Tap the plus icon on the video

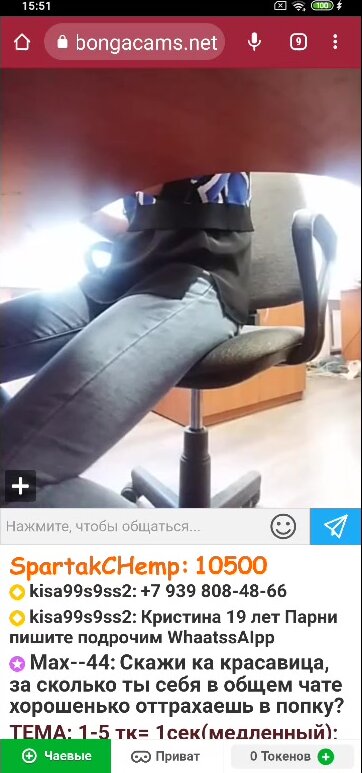click(x=20, y=486)
